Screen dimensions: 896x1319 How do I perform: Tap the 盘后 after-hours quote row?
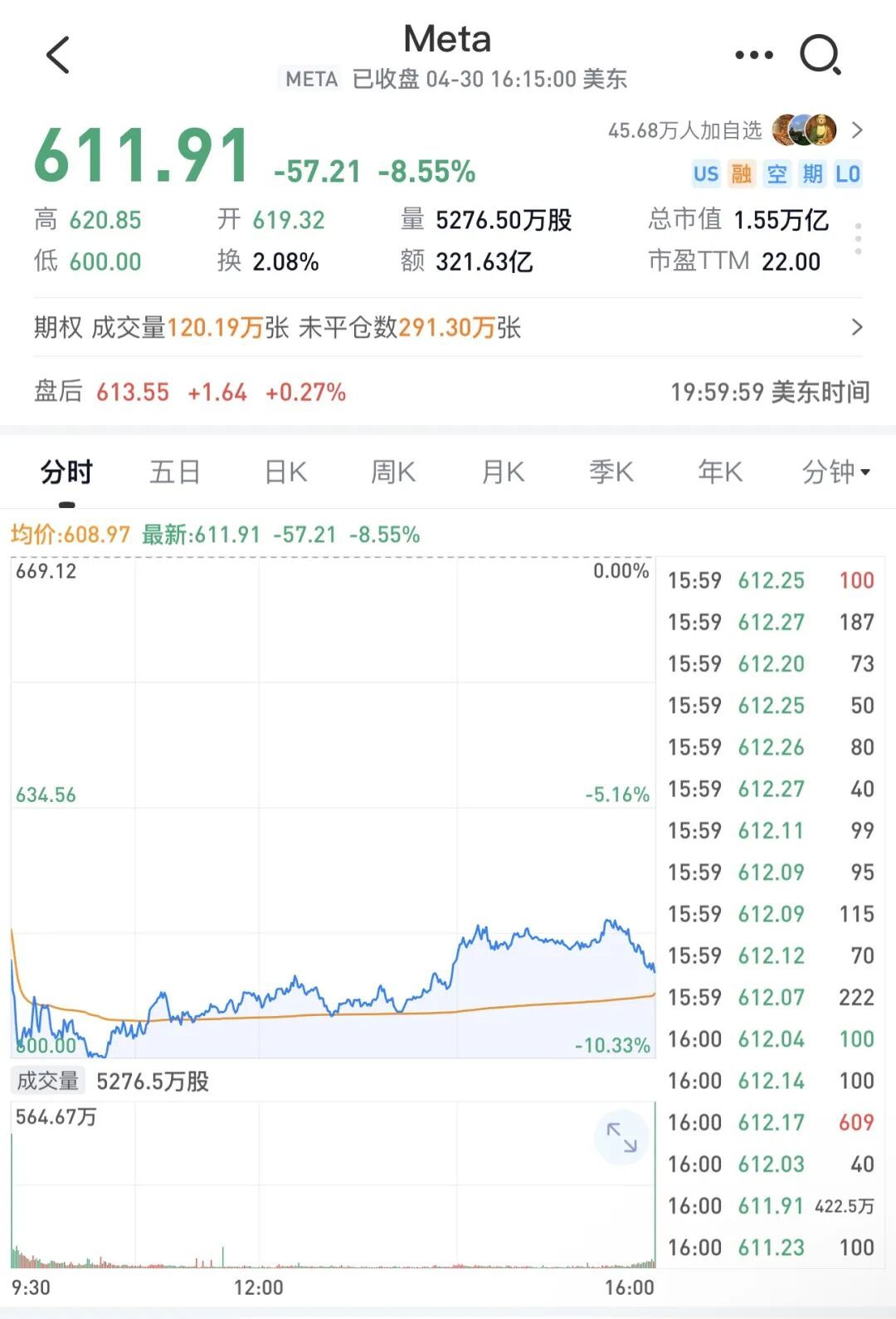point(448,392)
